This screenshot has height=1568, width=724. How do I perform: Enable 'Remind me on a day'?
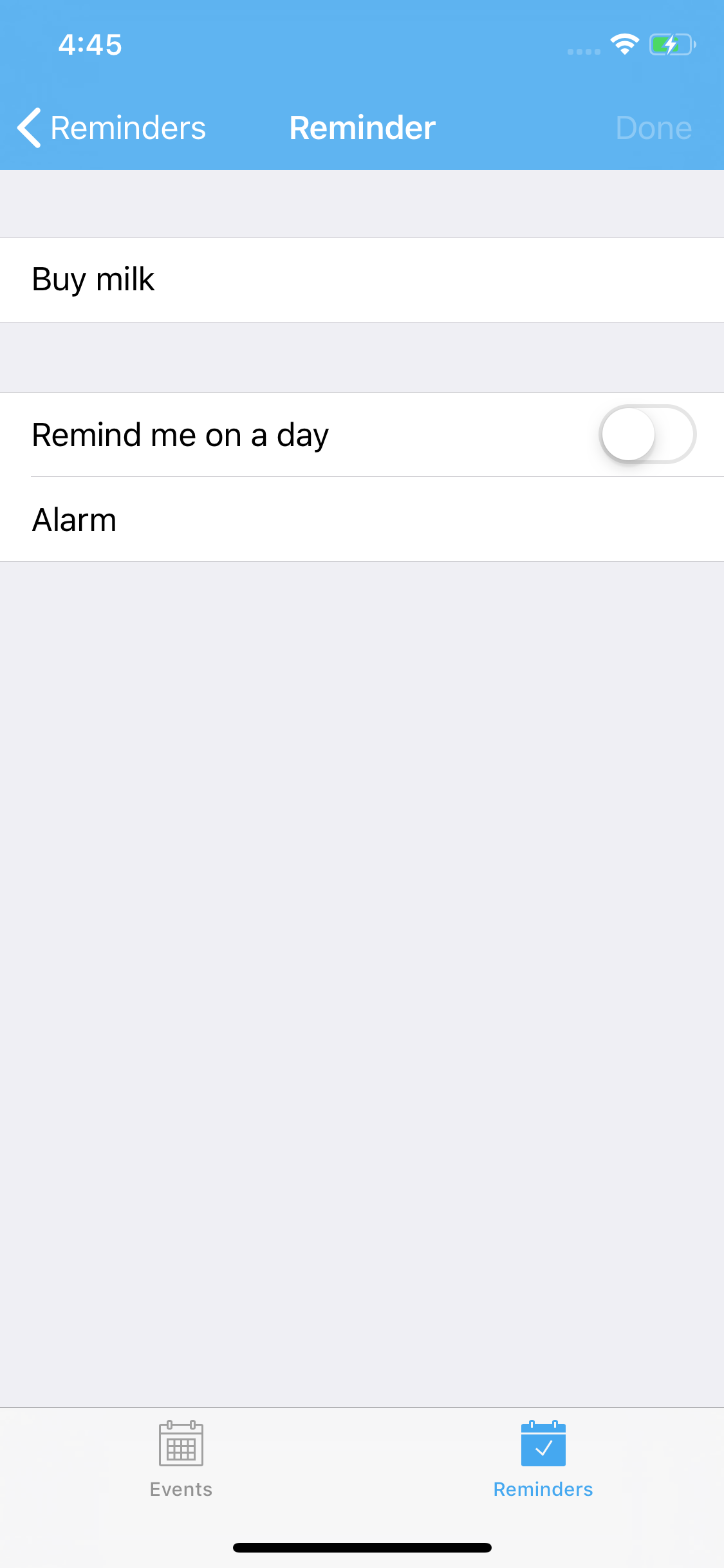click(647, 434)
